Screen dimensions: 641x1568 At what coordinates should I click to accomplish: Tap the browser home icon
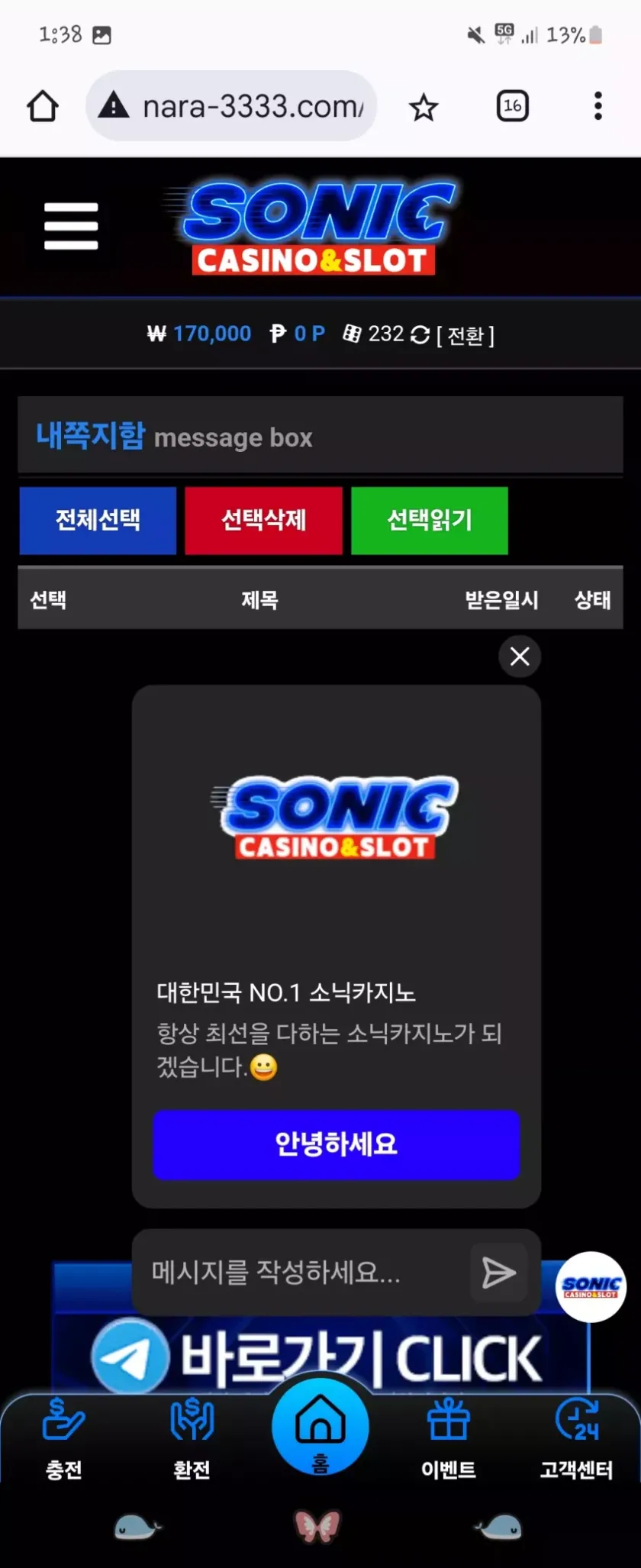(43, 107)
